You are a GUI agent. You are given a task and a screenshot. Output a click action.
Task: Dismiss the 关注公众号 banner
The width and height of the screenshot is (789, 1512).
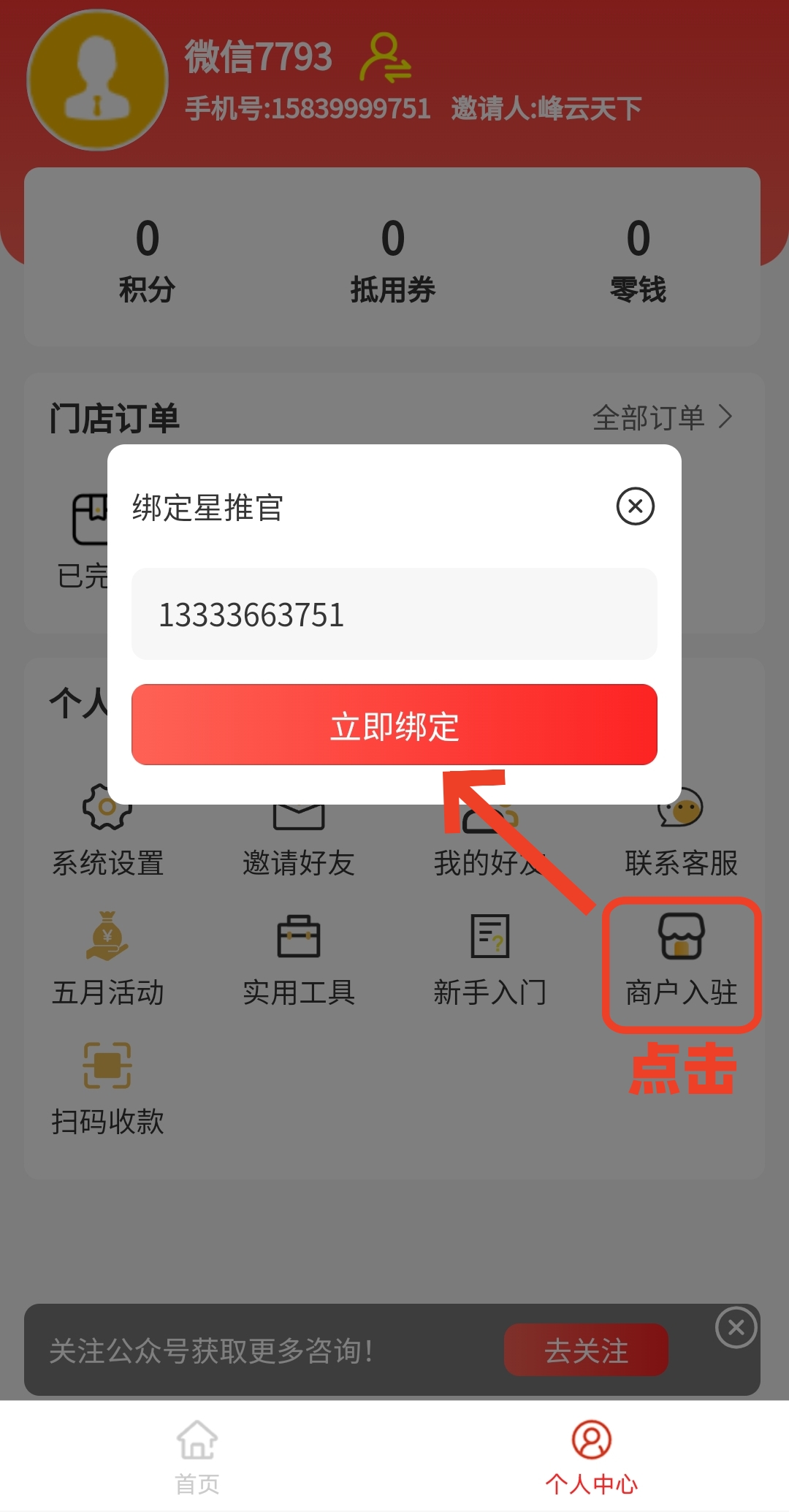[x=736, y=1327]
